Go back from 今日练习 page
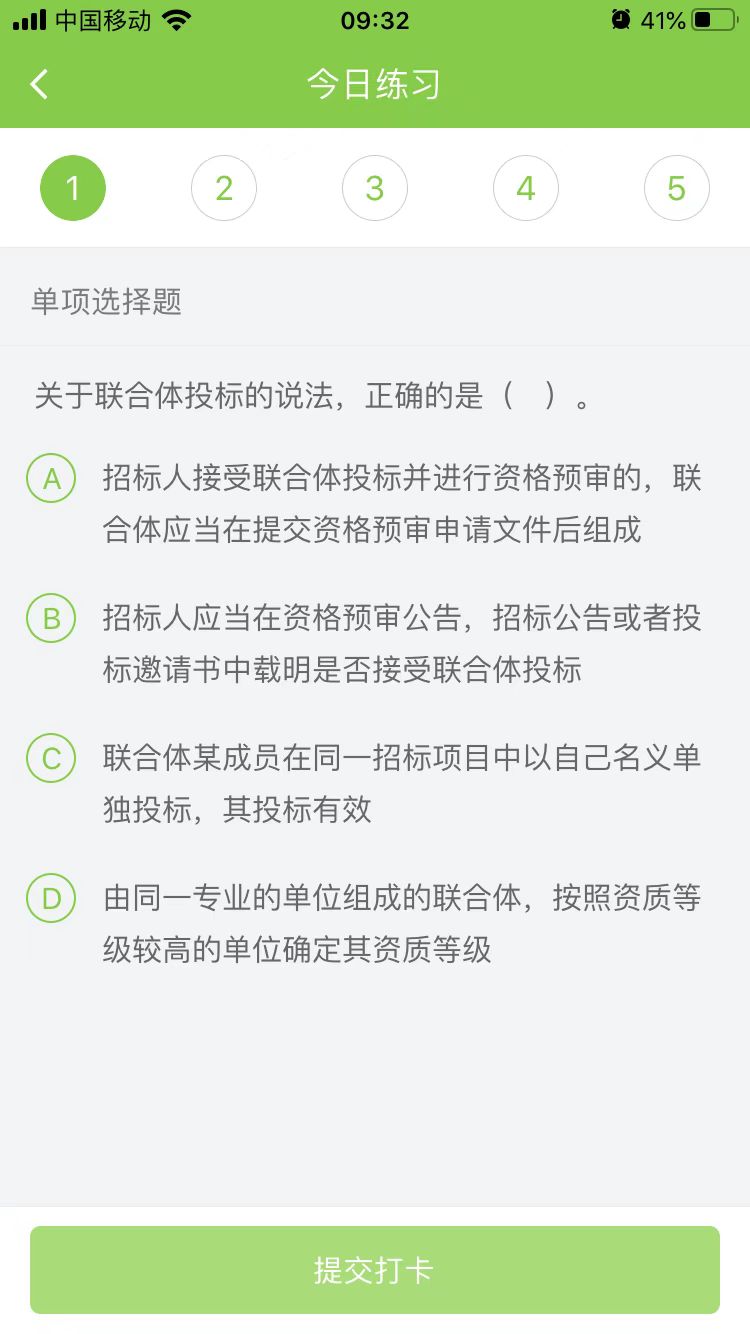This screenshot has height=1334, width=750. (x=39, y=84)
